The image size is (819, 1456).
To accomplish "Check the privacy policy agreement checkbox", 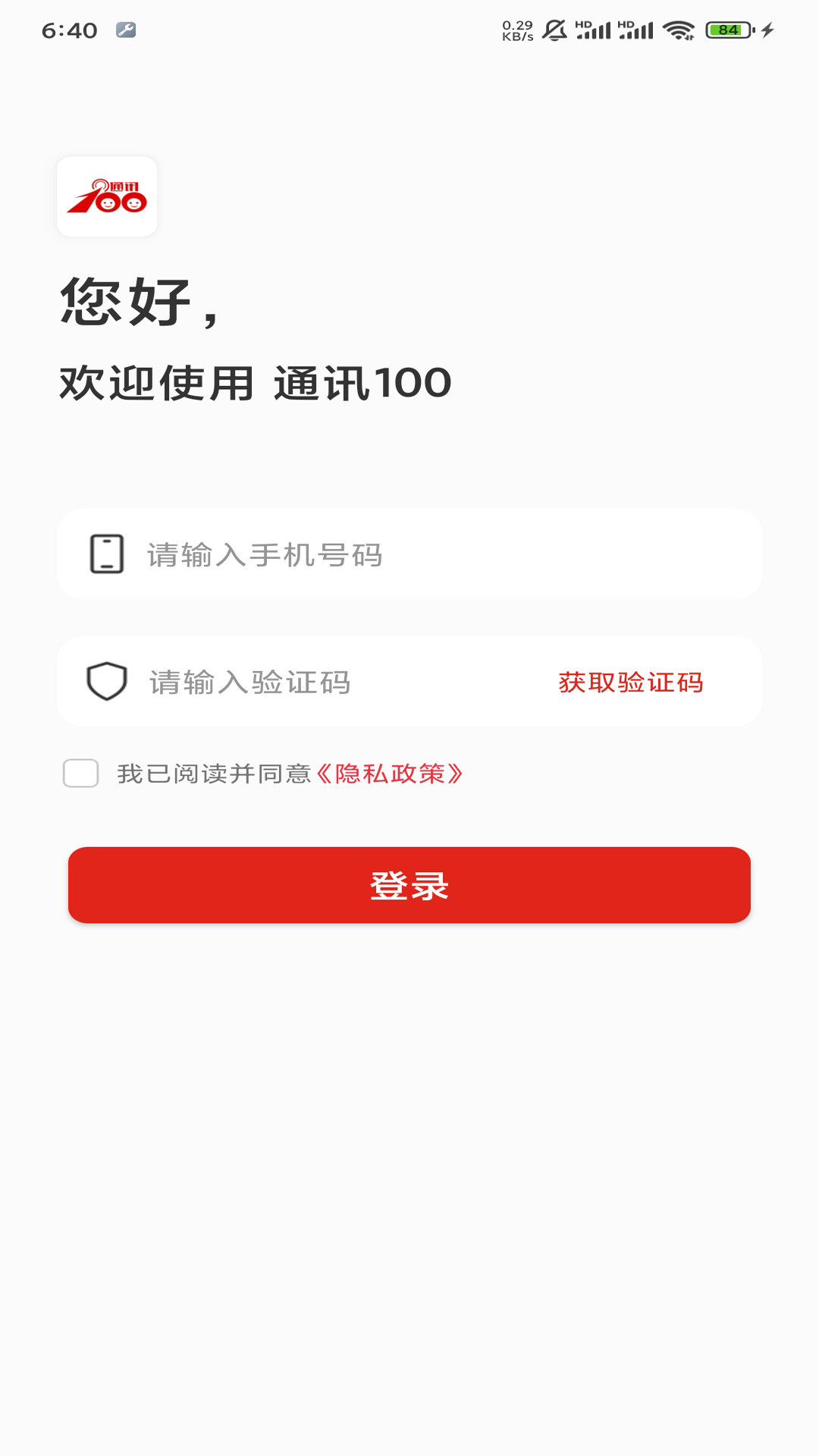I will coord(81,774).
